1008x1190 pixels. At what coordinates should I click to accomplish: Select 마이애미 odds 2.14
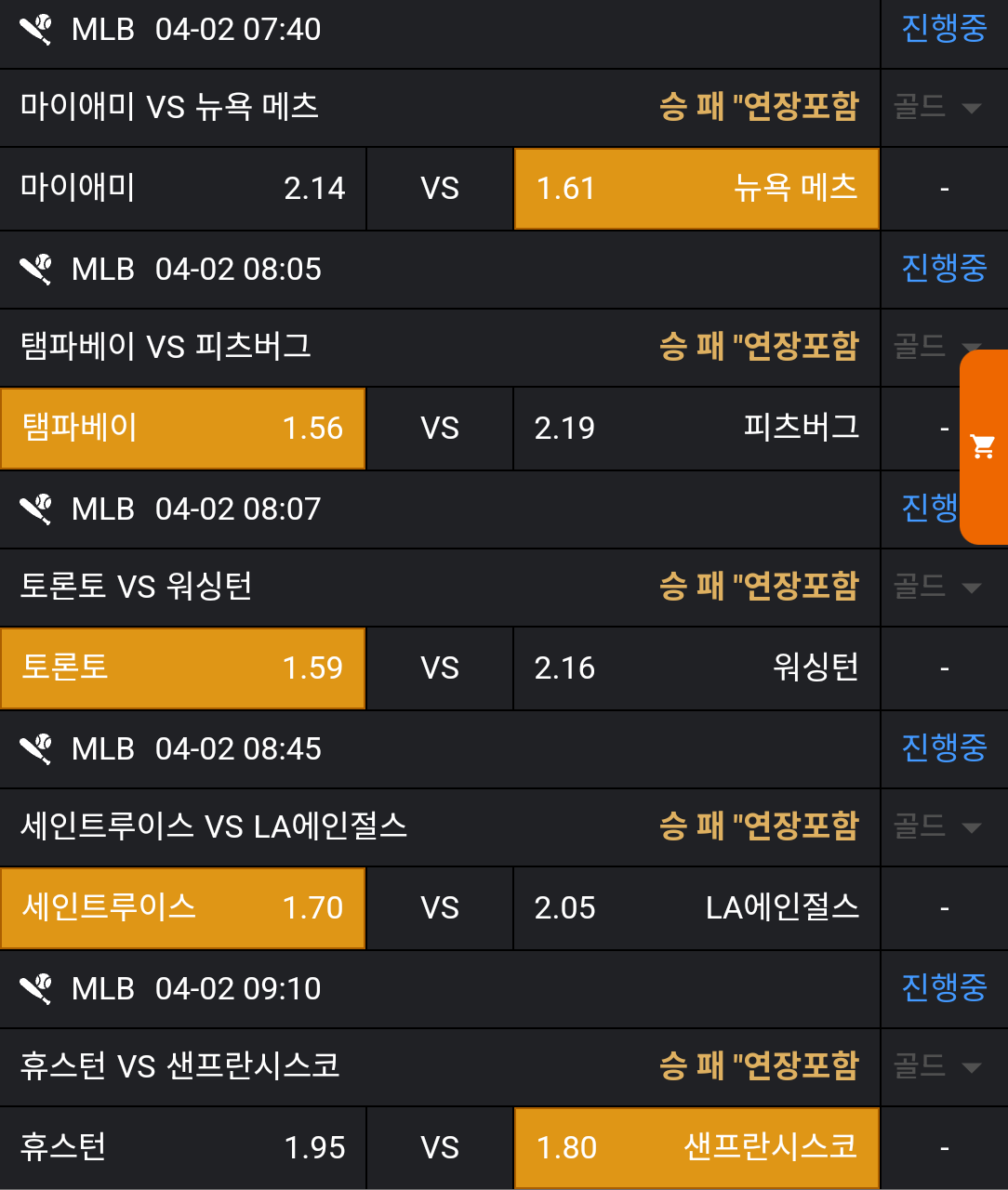182,189
